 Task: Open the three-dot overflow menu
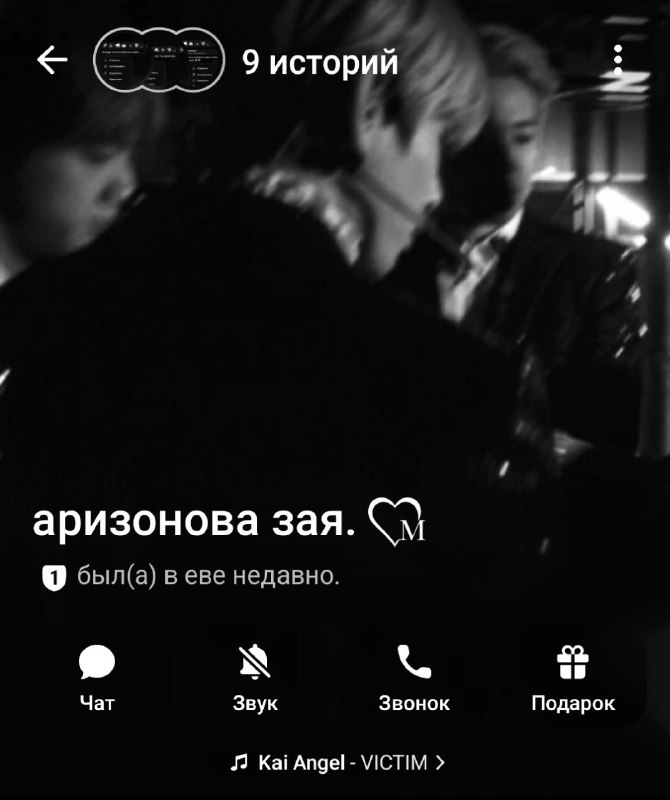[618, 60]
